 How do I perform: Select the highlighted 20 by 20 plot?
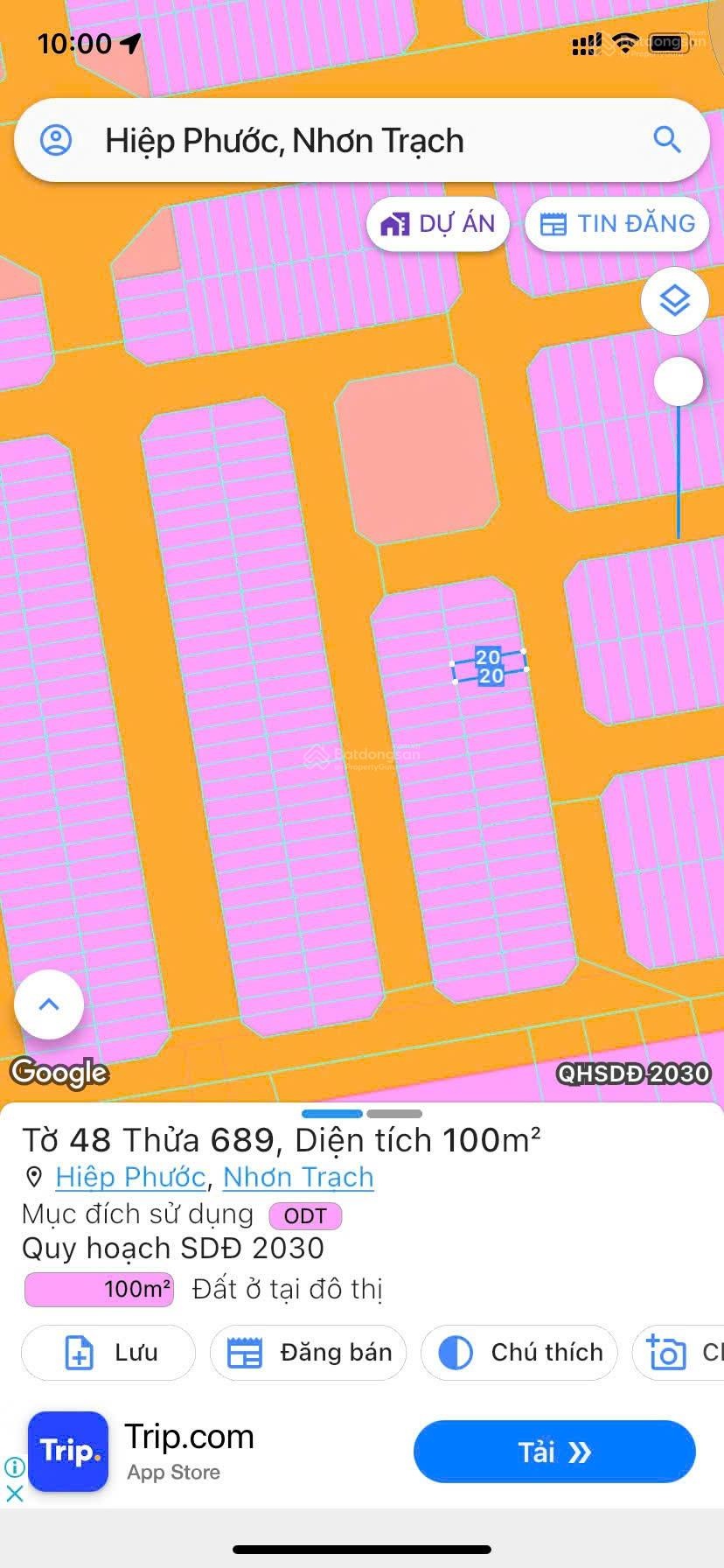pos(490,667)
